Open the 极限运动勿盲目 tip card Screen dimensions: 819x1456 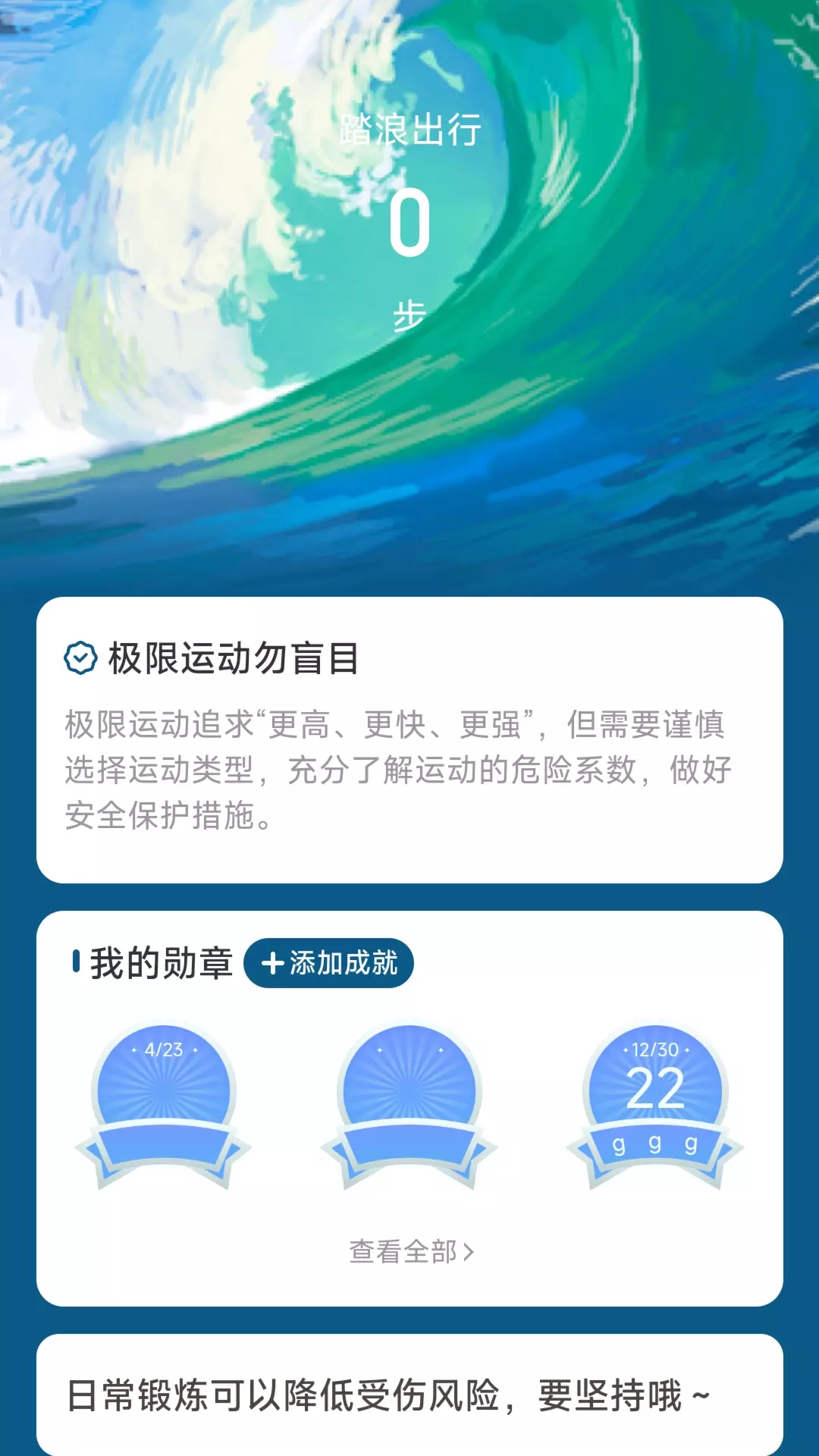409,740
